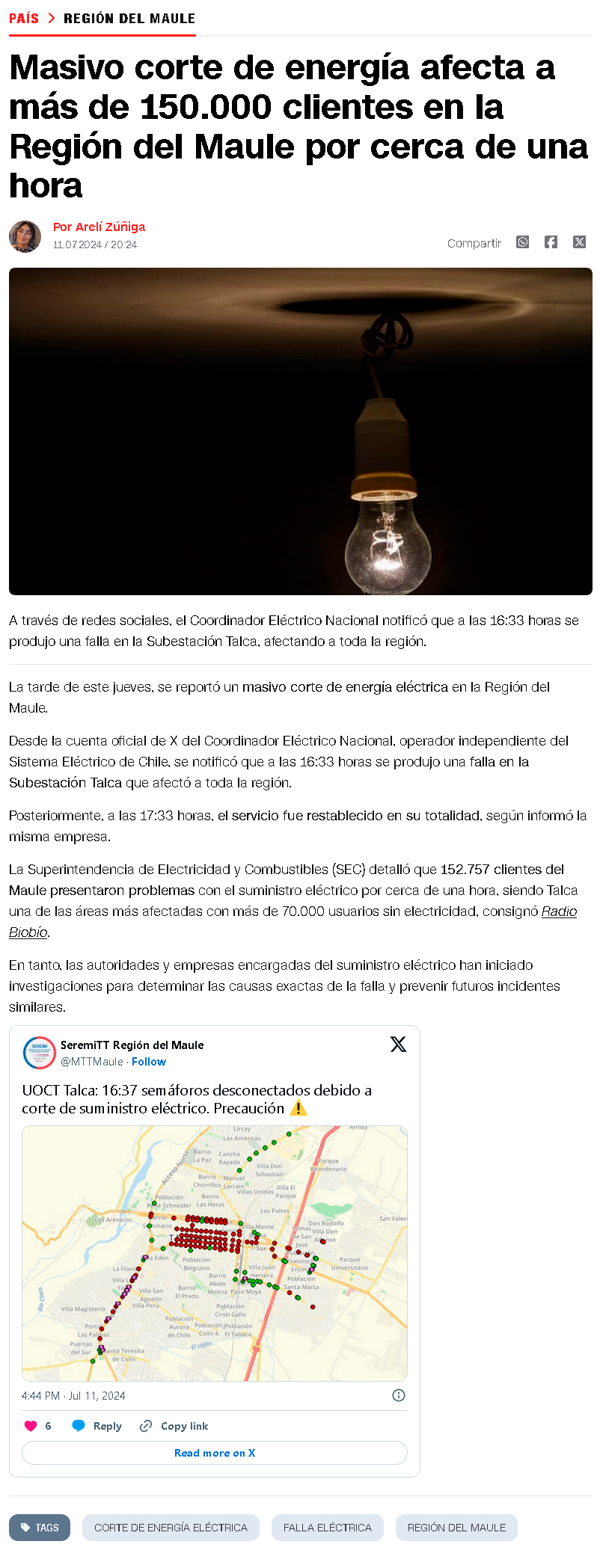Screen dimensions: 600x1568
Task: Select the Región del Maule tag chip
Action: click(x=456, y=1528)
